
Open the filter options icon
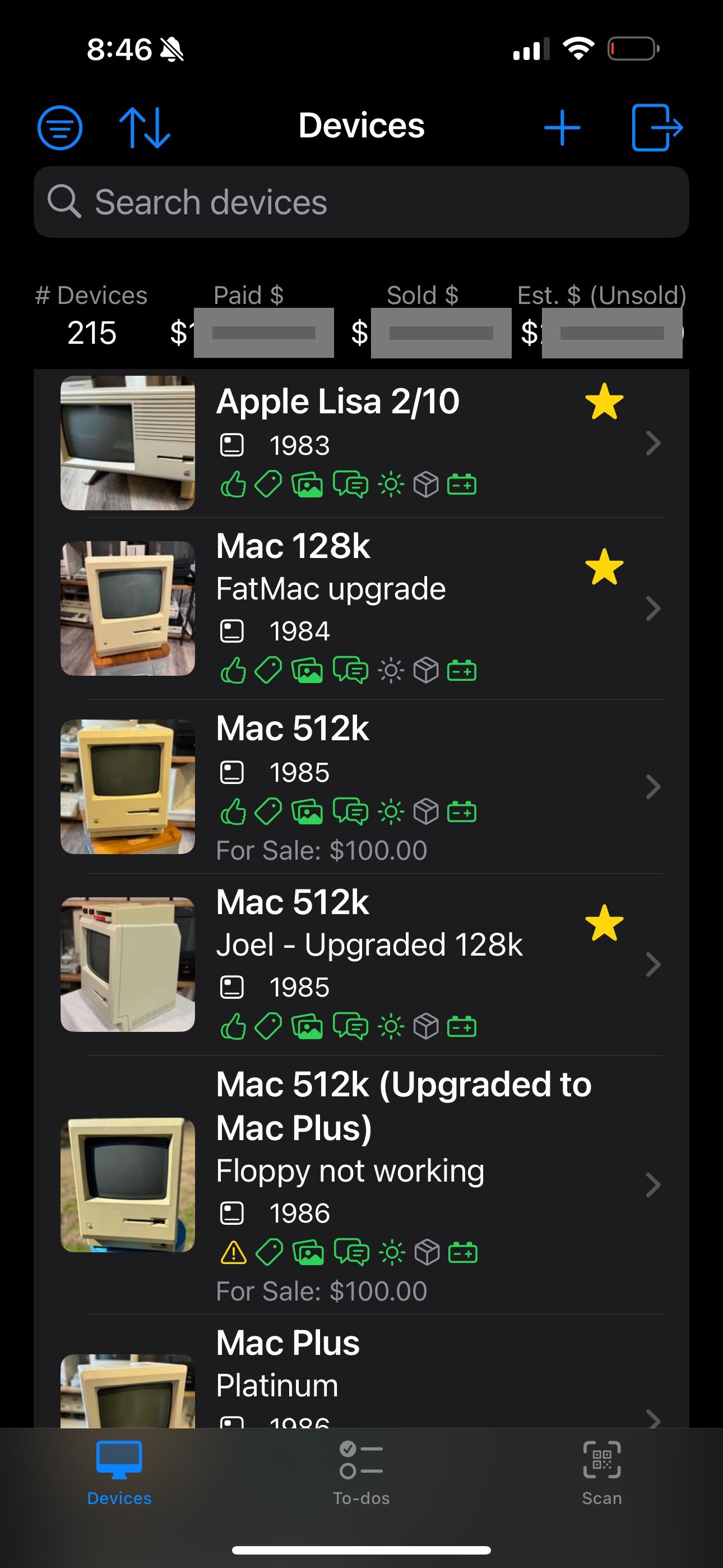pos(59,128)
